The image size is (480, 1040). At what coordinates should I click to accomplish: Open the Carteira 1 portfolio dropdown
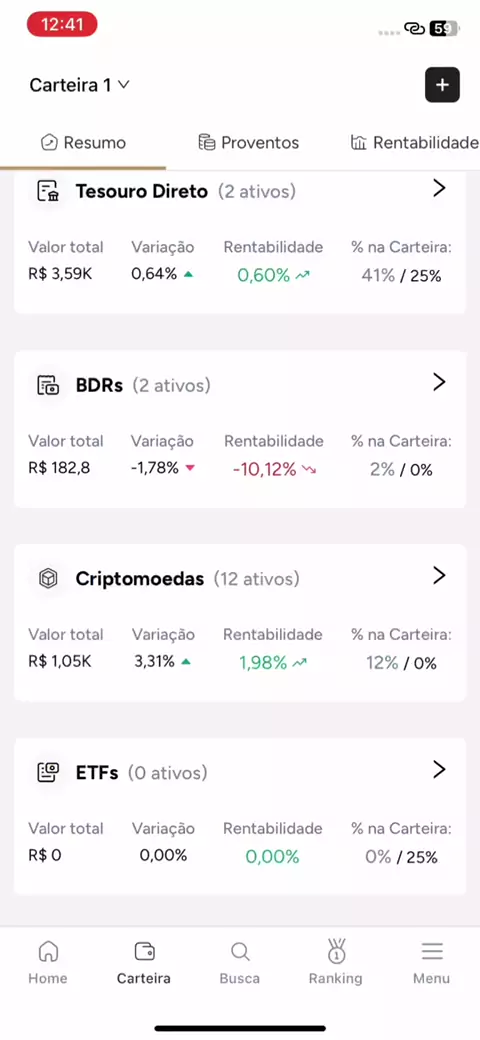pos(80,85)
